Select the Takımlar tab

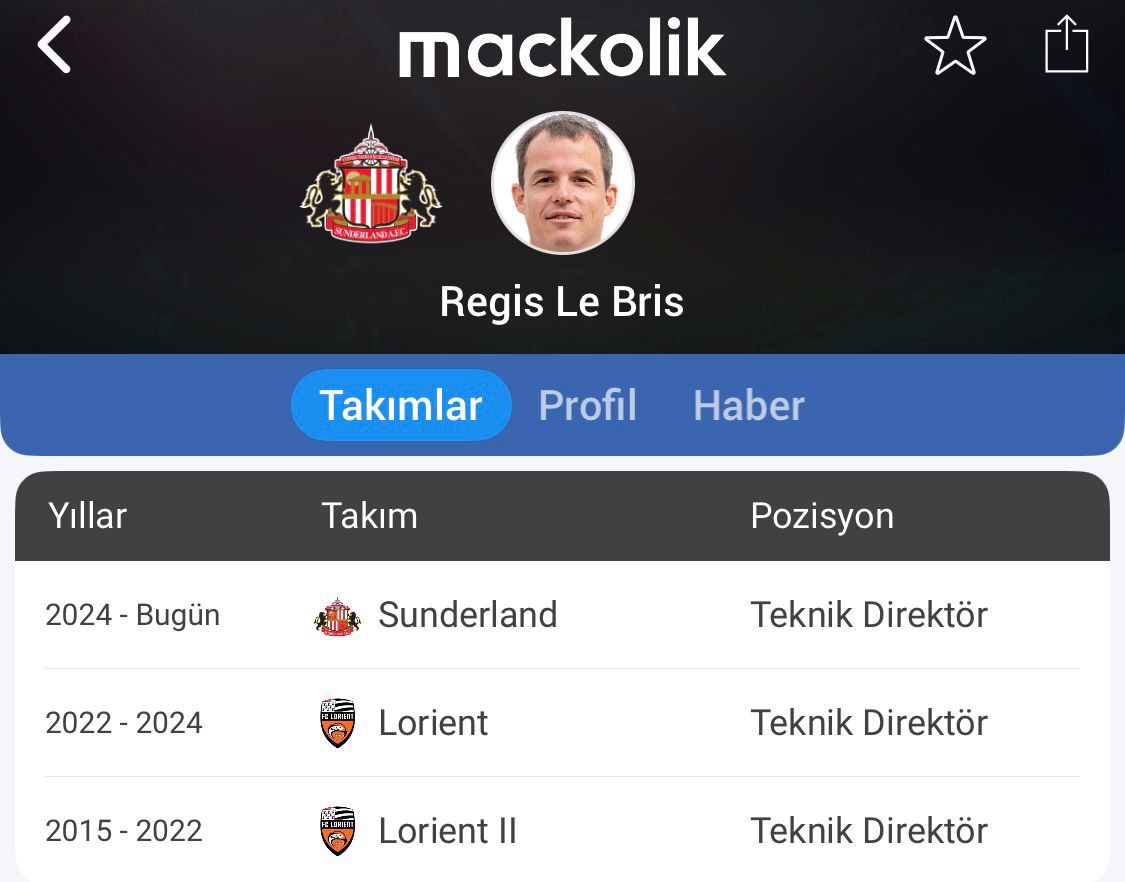401,405
